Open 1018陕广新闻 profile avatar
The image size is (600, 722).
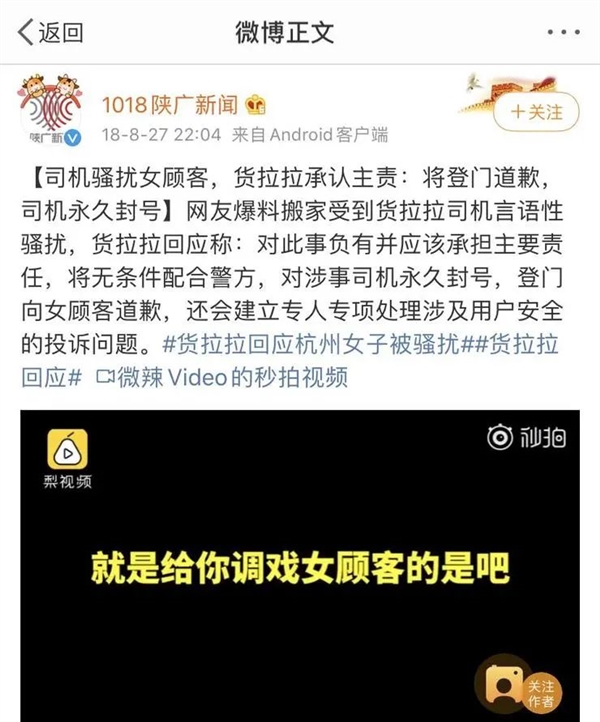pyautogui.click(x=47, y=115)
